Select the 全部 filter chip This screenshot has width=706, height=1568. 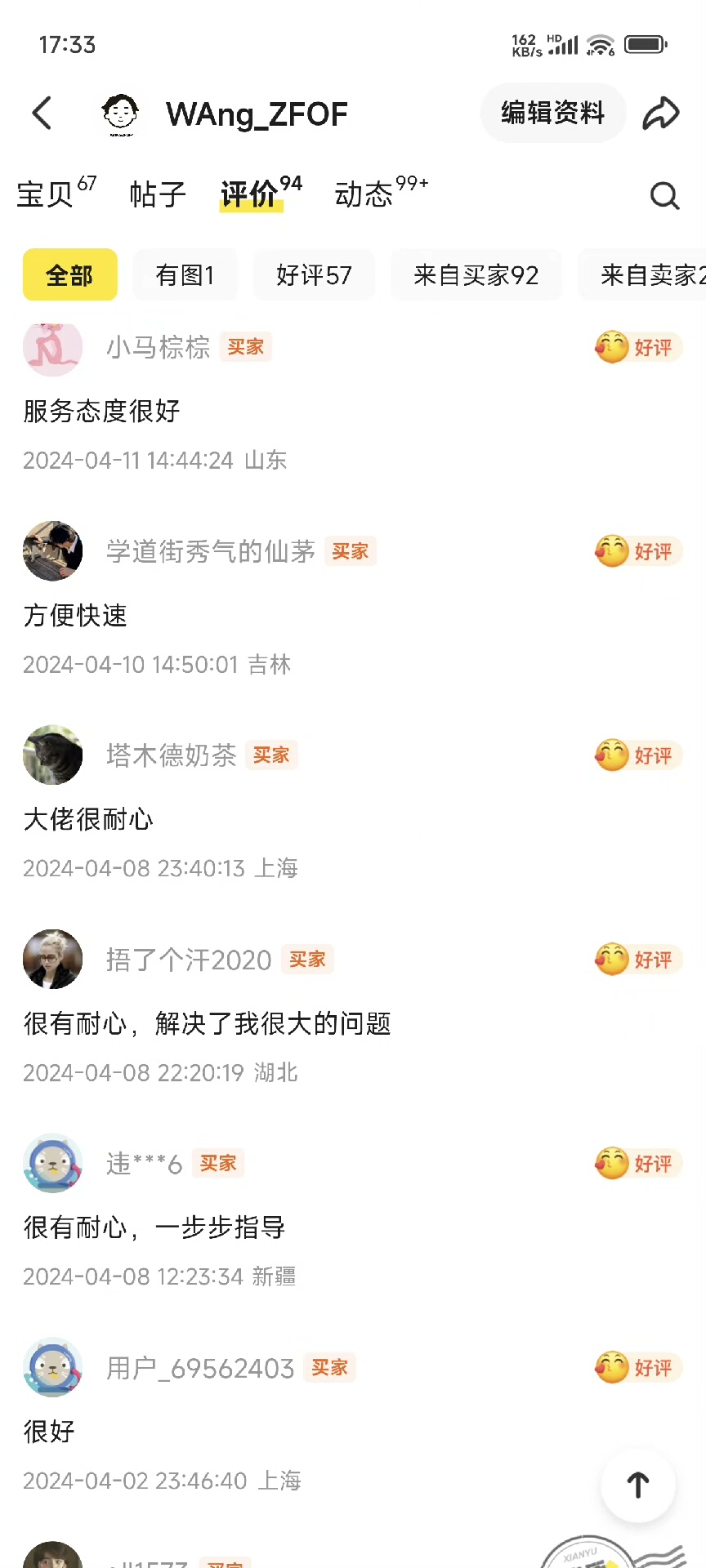coord(69,275)
